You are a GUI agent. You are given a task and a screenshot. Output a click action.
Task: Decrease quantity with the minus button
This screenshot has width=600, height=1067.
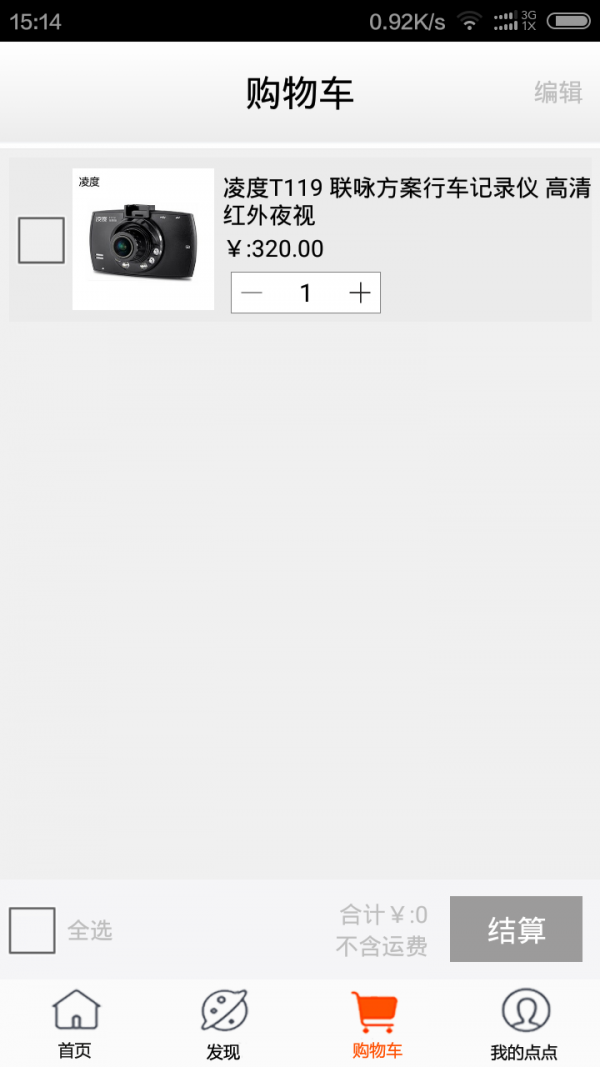point(253,293)
